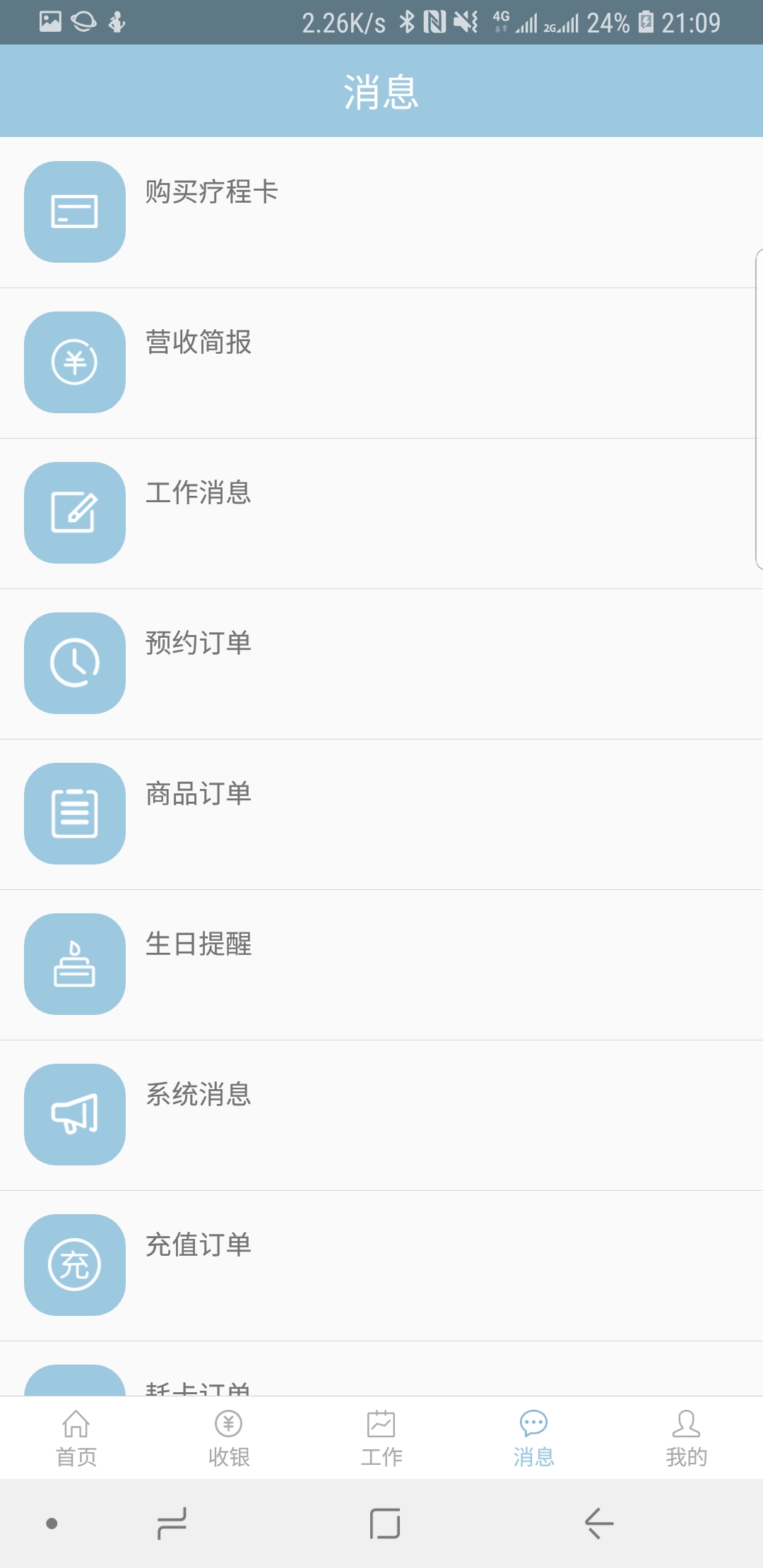This screenshot has height=1568, width=763.
Task: Select the 消息 messages tab
Action: (x=534, y=1438)
